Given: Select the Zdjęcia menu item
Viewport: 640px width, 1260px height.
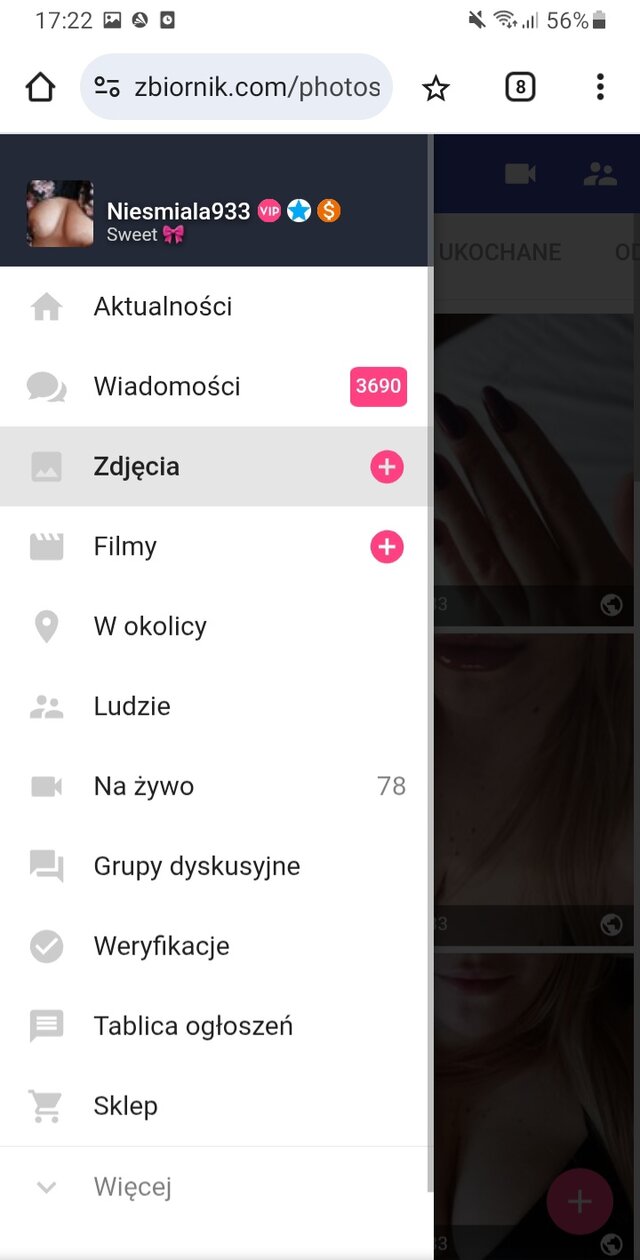Looking at the screenshot, I should (137, 467).
